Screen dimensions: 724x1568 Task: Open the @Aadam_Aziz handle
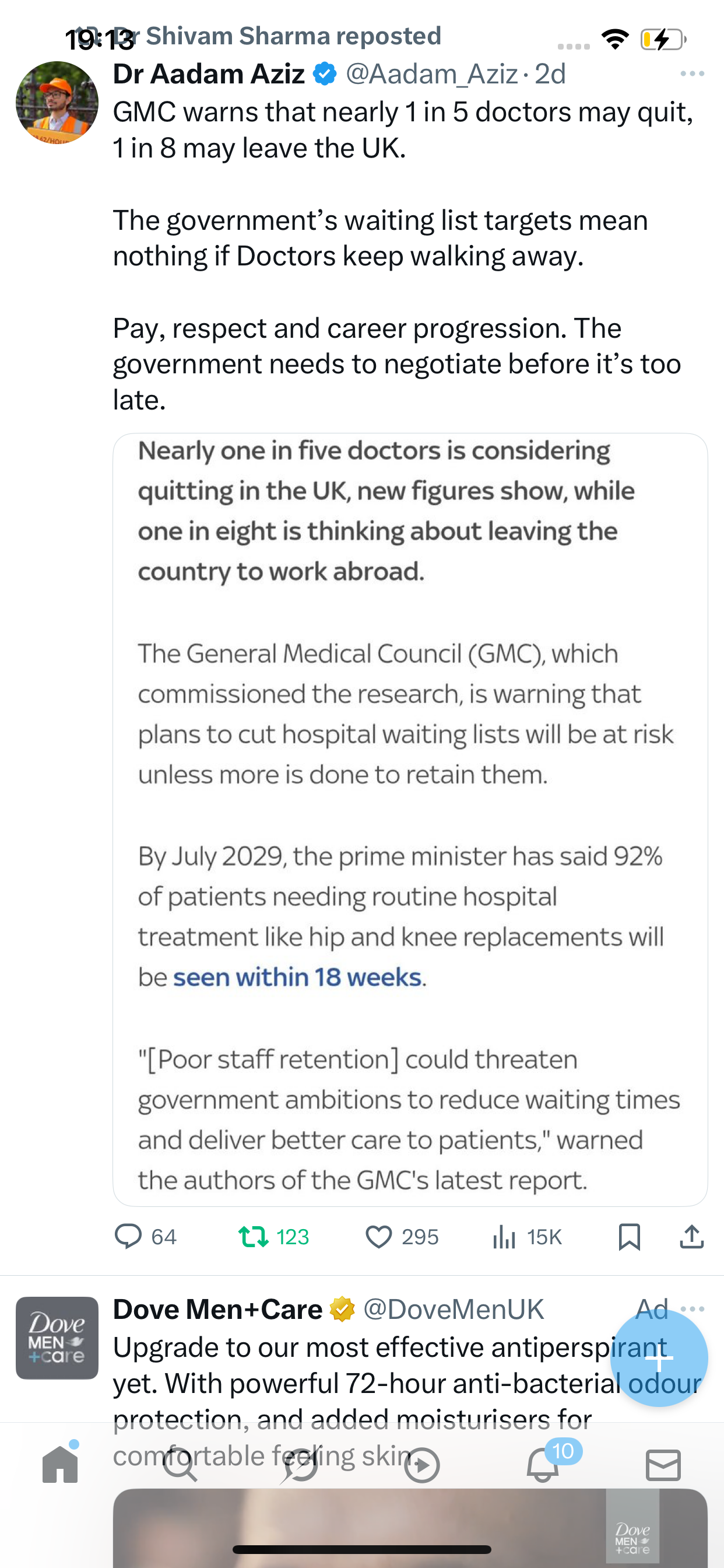(x=431, y=74)
